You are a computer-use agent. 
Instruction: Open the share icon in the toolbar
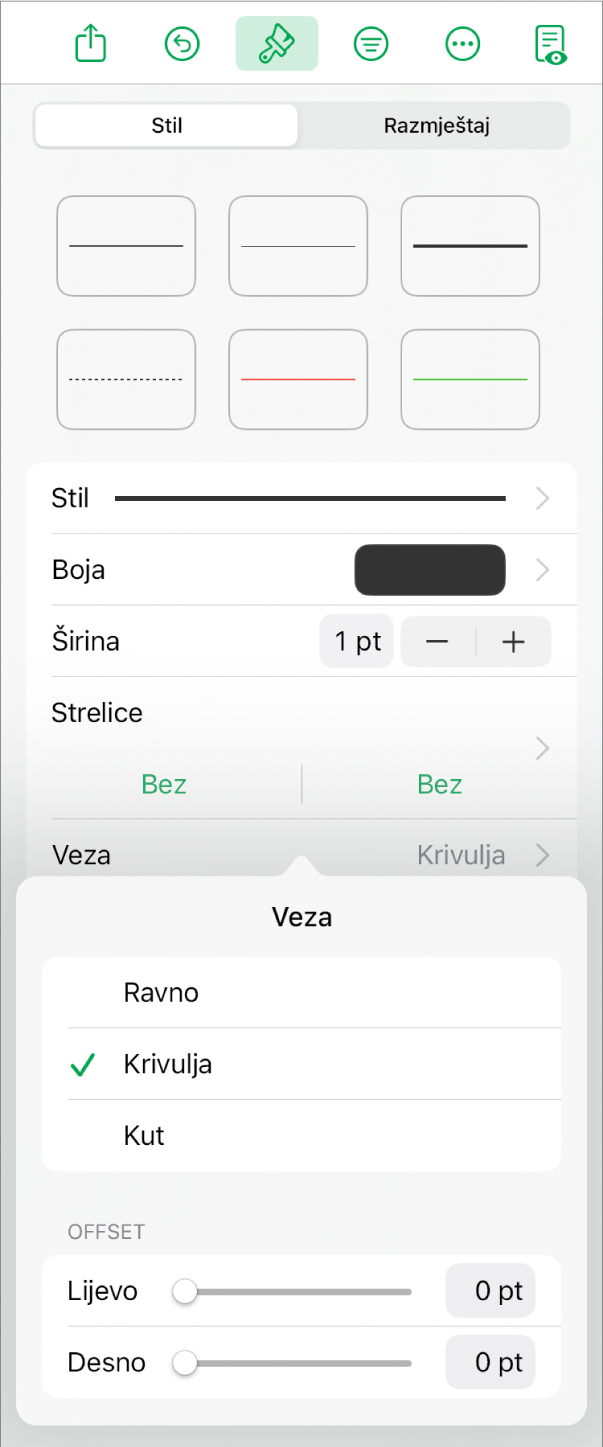(x=91, y=44)
